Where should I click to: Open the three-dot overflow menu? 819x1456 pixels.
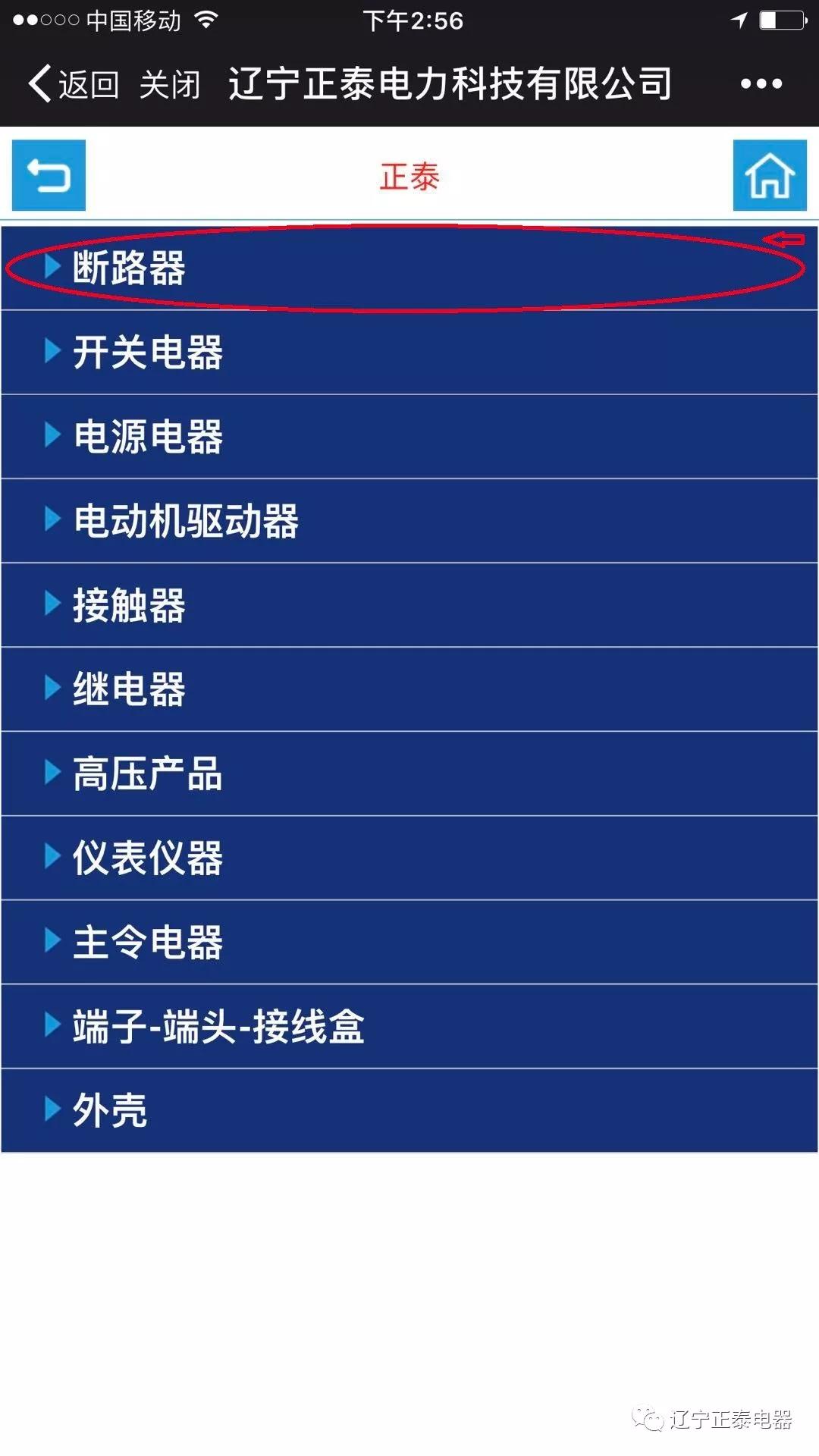click(761, 83)
